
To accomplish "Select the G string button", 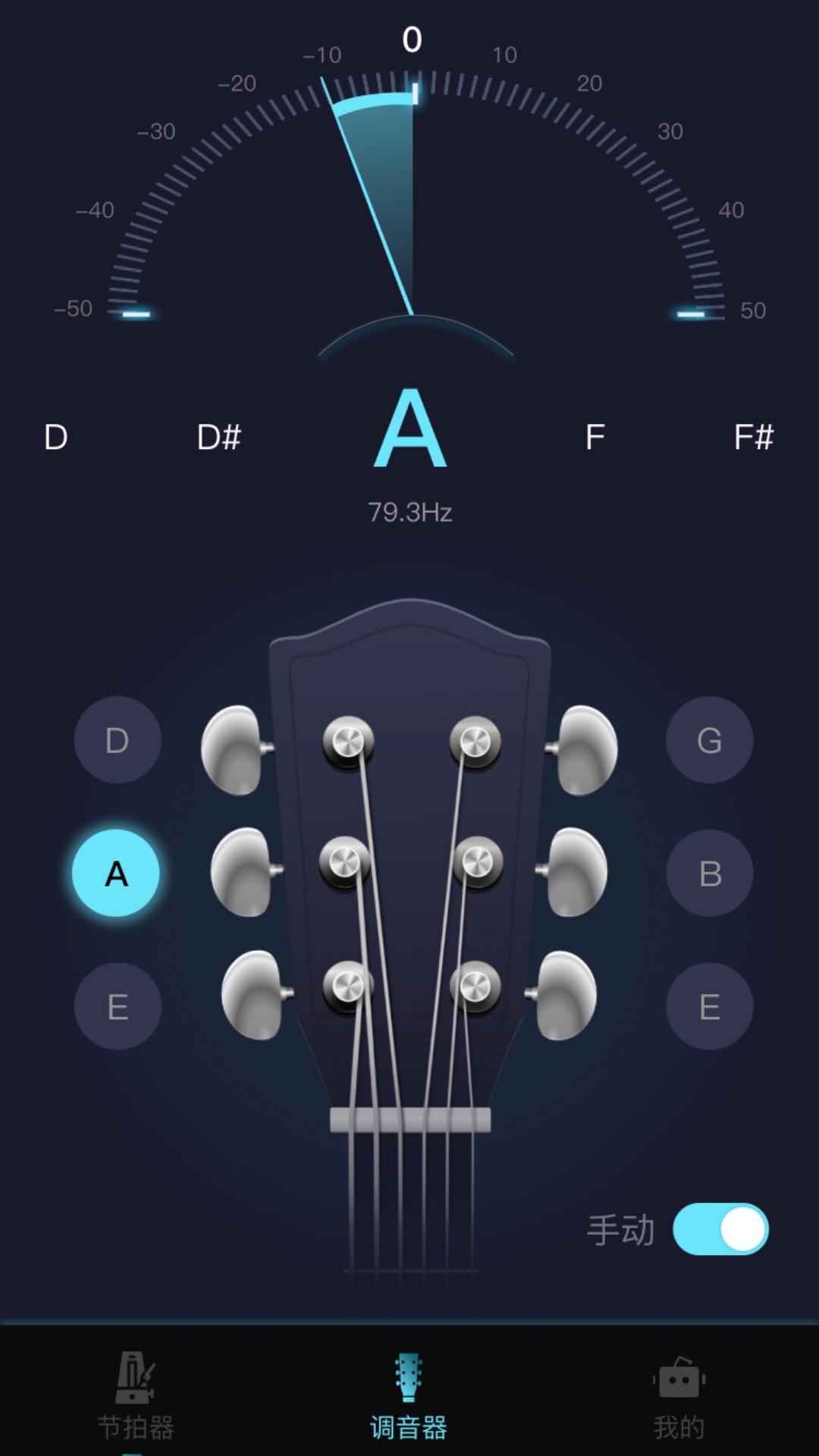I will pos(708,739).
